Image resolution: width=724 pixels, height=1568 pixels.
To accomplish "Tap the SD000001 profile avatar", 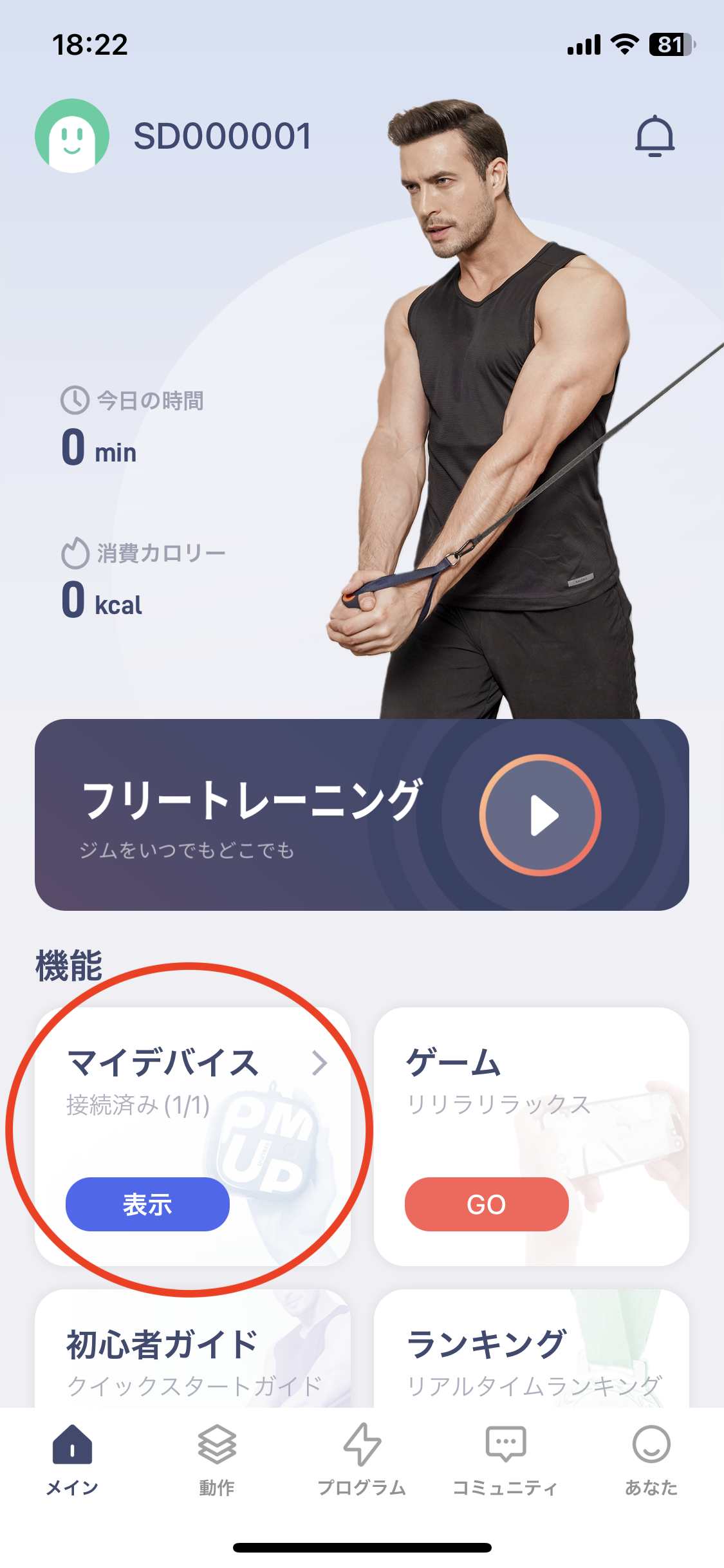I will coord(72,136).
